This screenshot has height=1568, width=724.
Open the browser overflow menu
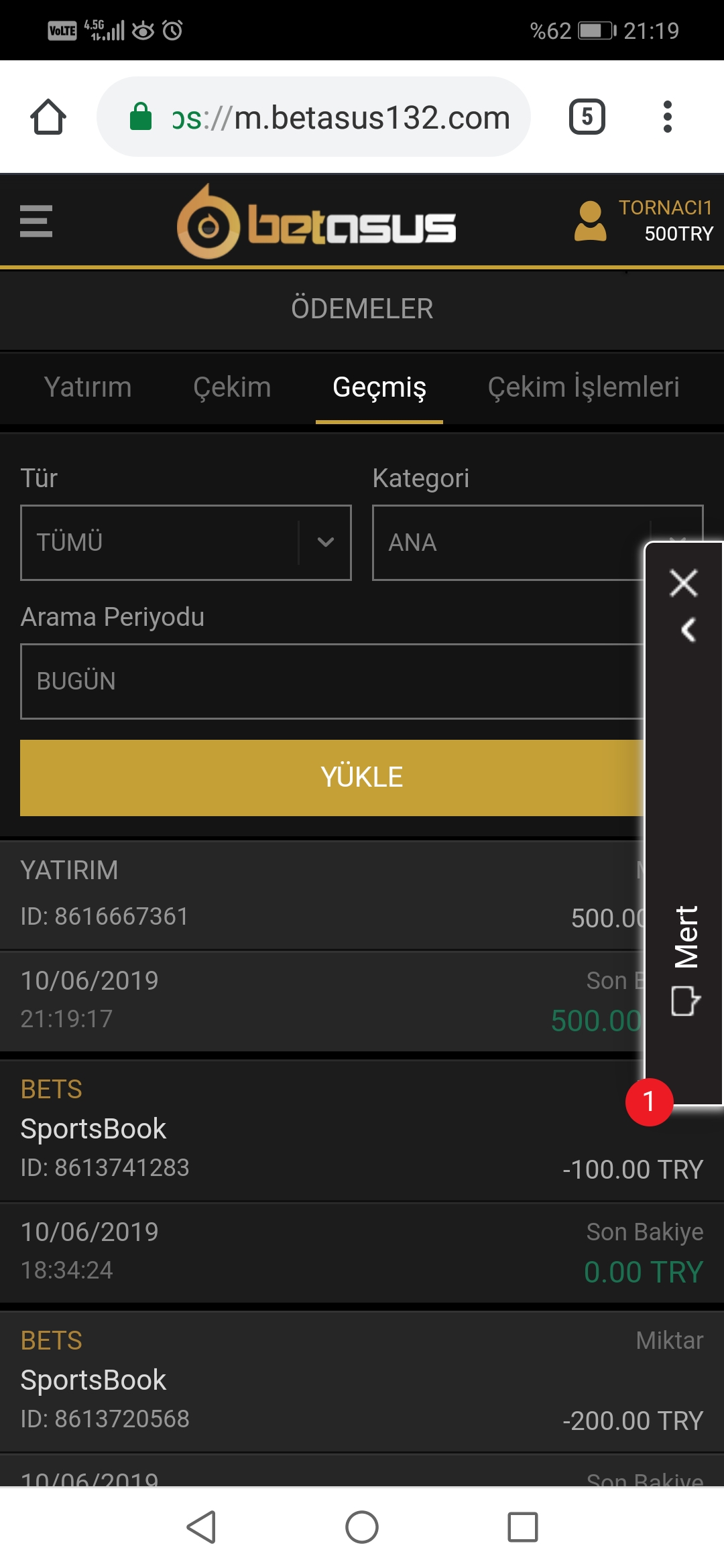(x=667, y=117)
